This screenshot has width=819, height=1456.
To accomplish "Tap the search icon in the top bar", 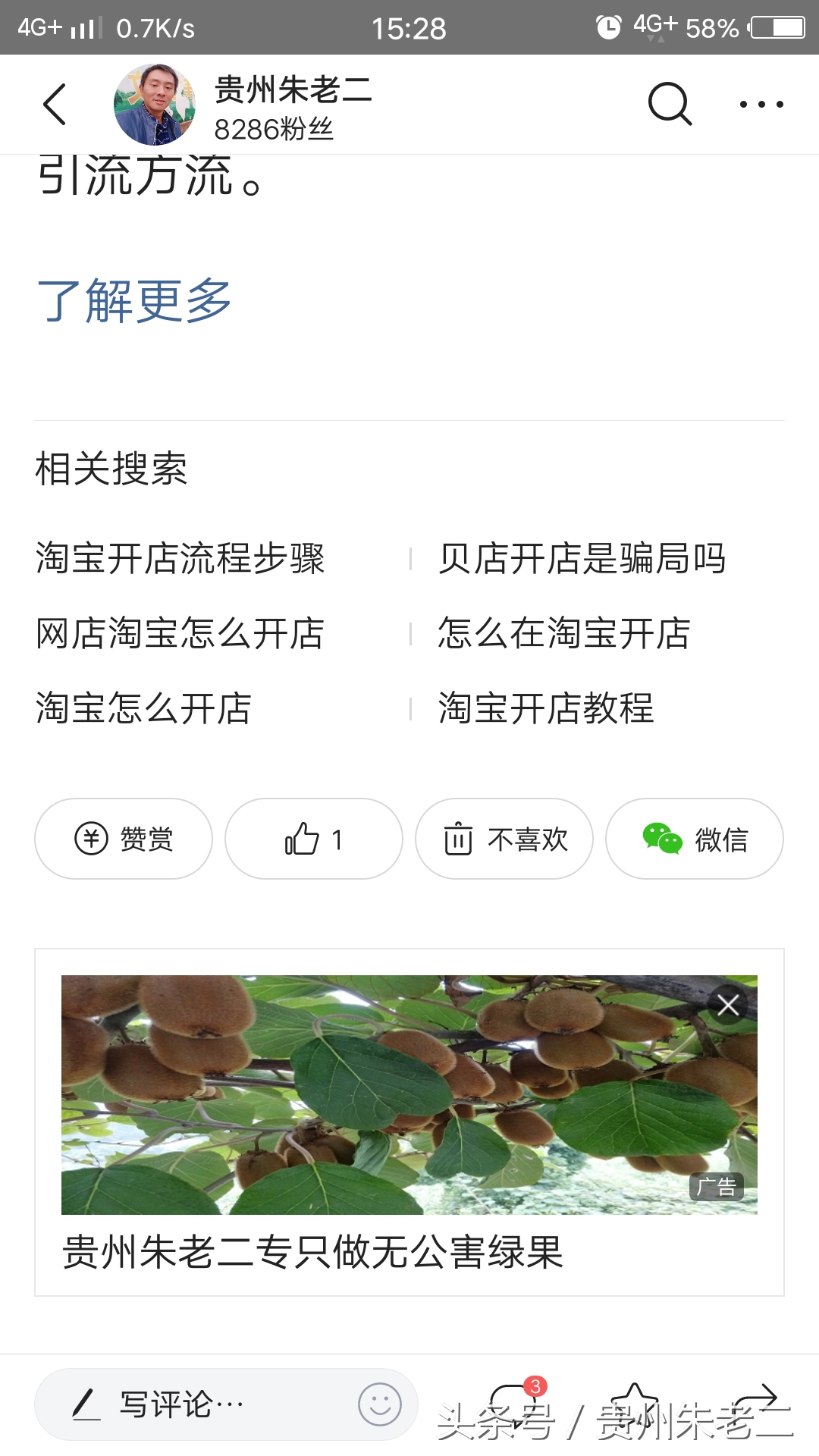I will pyautogui.click(x=669, y=104).
